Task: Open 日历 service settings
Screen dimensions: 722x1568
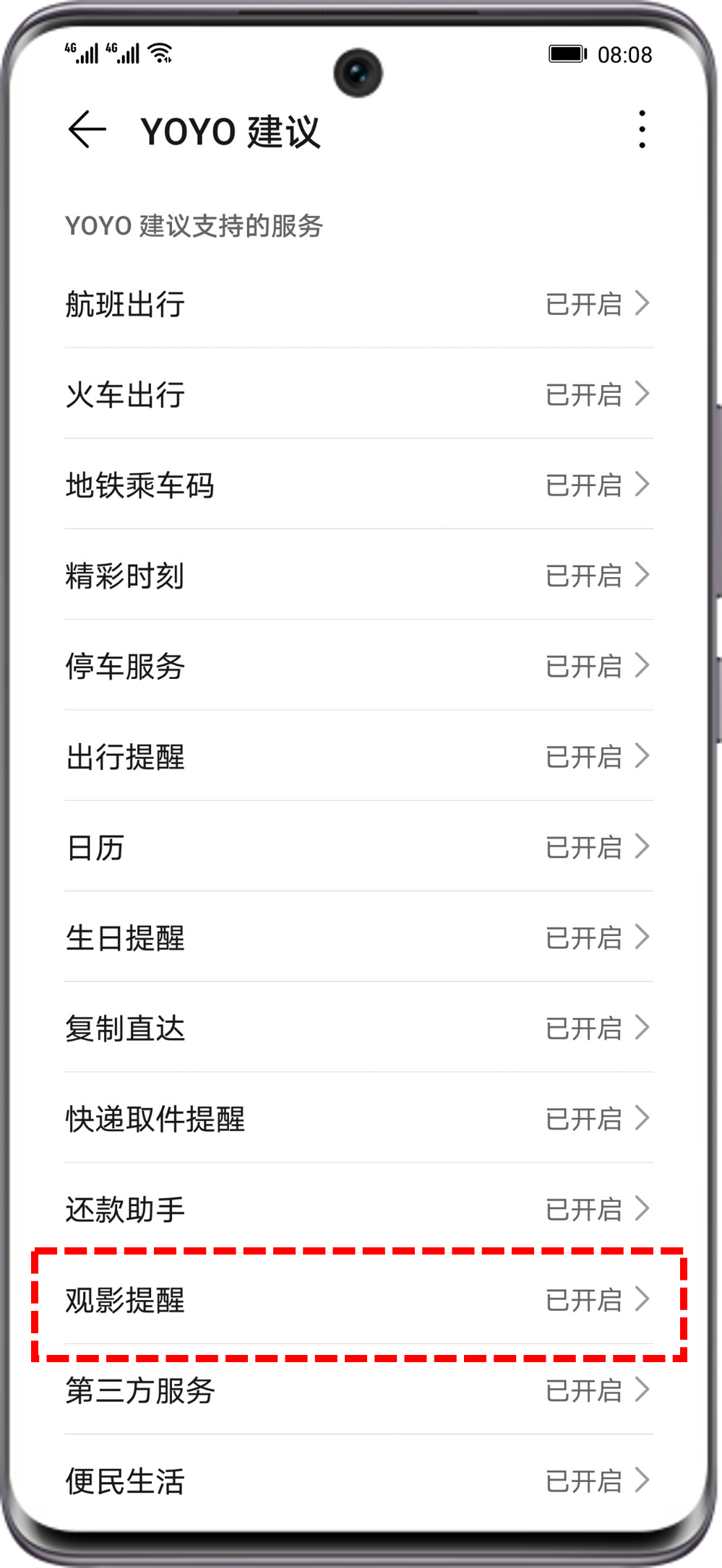Action: coord(359,846)
